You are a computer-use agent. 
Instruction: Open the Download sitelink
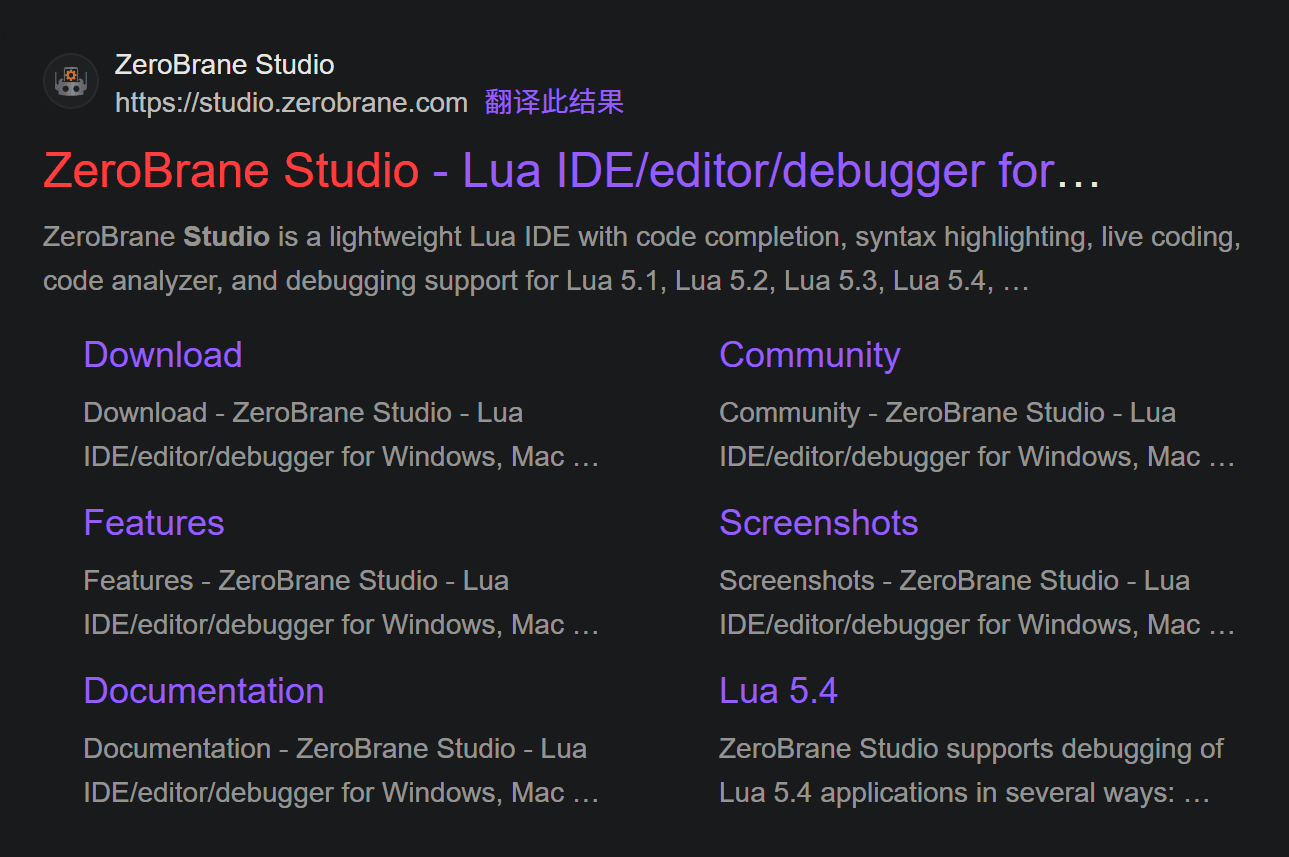162,355
